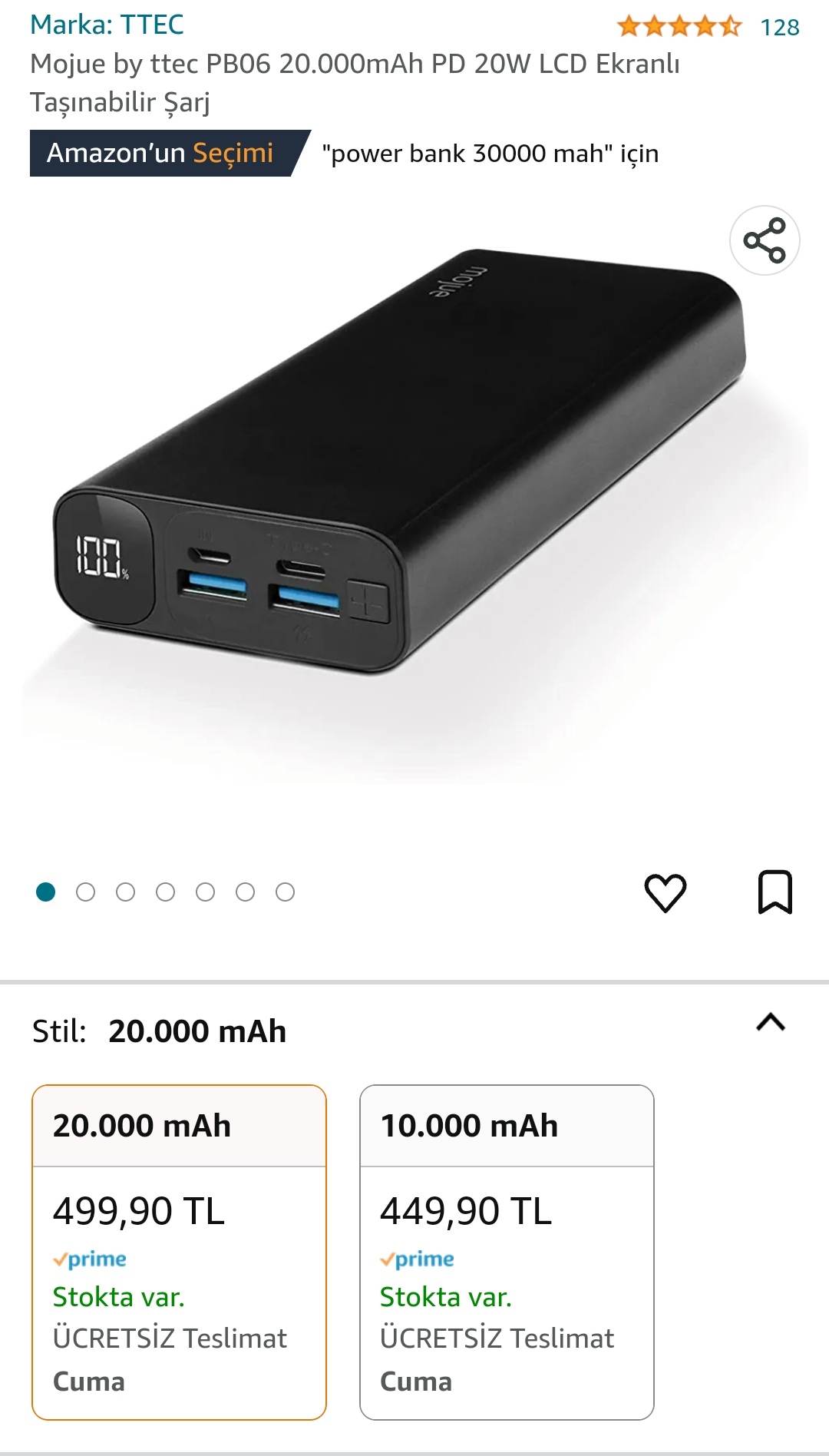
Task: Share this power bank product
Action: (x=765, y=240)
